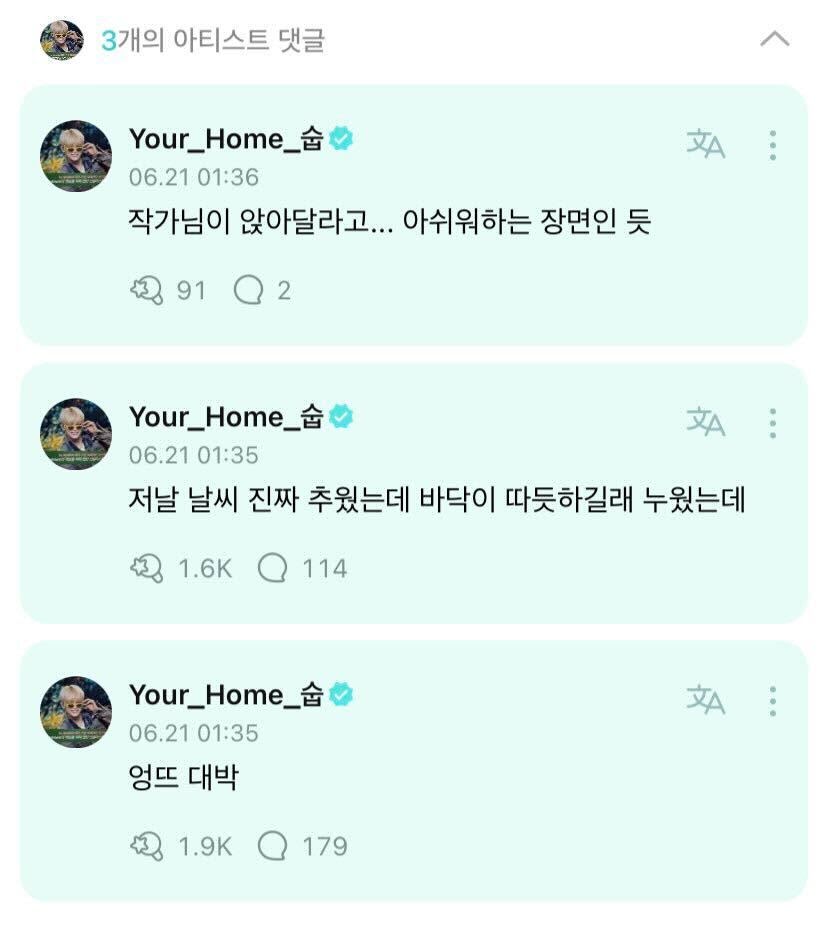Open overflow menu on the 저날 날씨 comment

tap(772, 423)
